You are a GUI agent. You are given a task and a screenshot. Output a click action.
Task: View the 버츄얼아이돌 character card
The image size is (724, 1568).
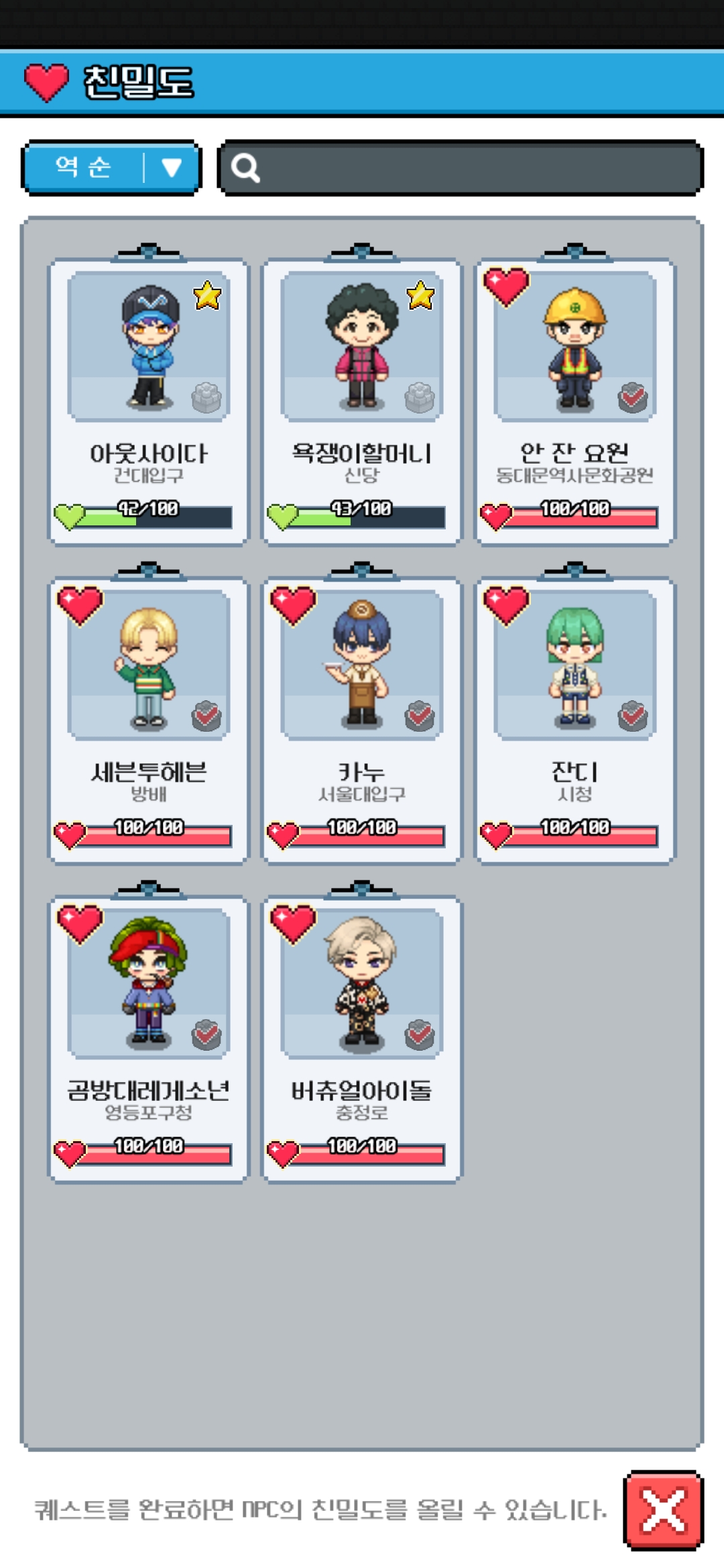362,1039
